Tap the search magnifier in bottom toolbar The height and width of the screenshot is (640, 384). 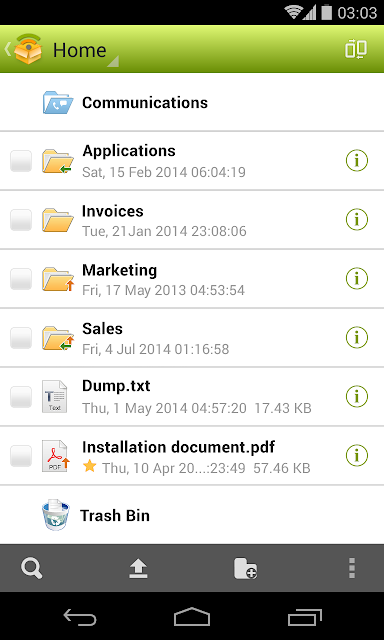click(x=32, y=568)
